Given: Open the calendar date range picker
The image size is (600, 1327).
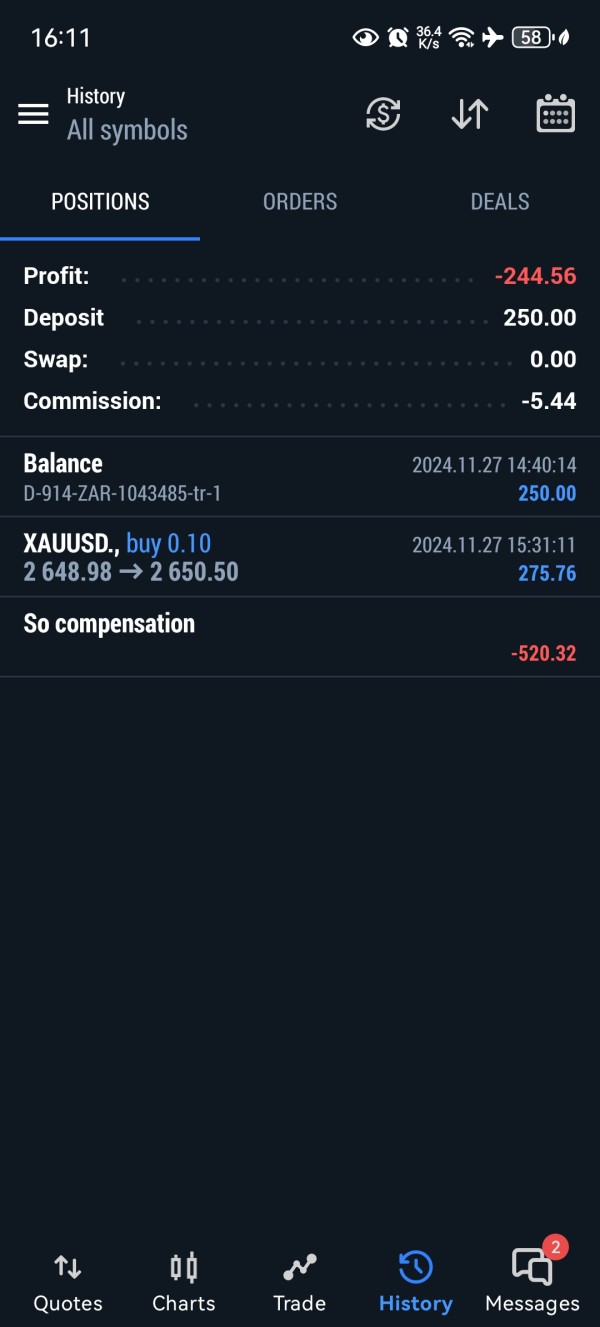Looking at the screenshot, I should point(555,114).
